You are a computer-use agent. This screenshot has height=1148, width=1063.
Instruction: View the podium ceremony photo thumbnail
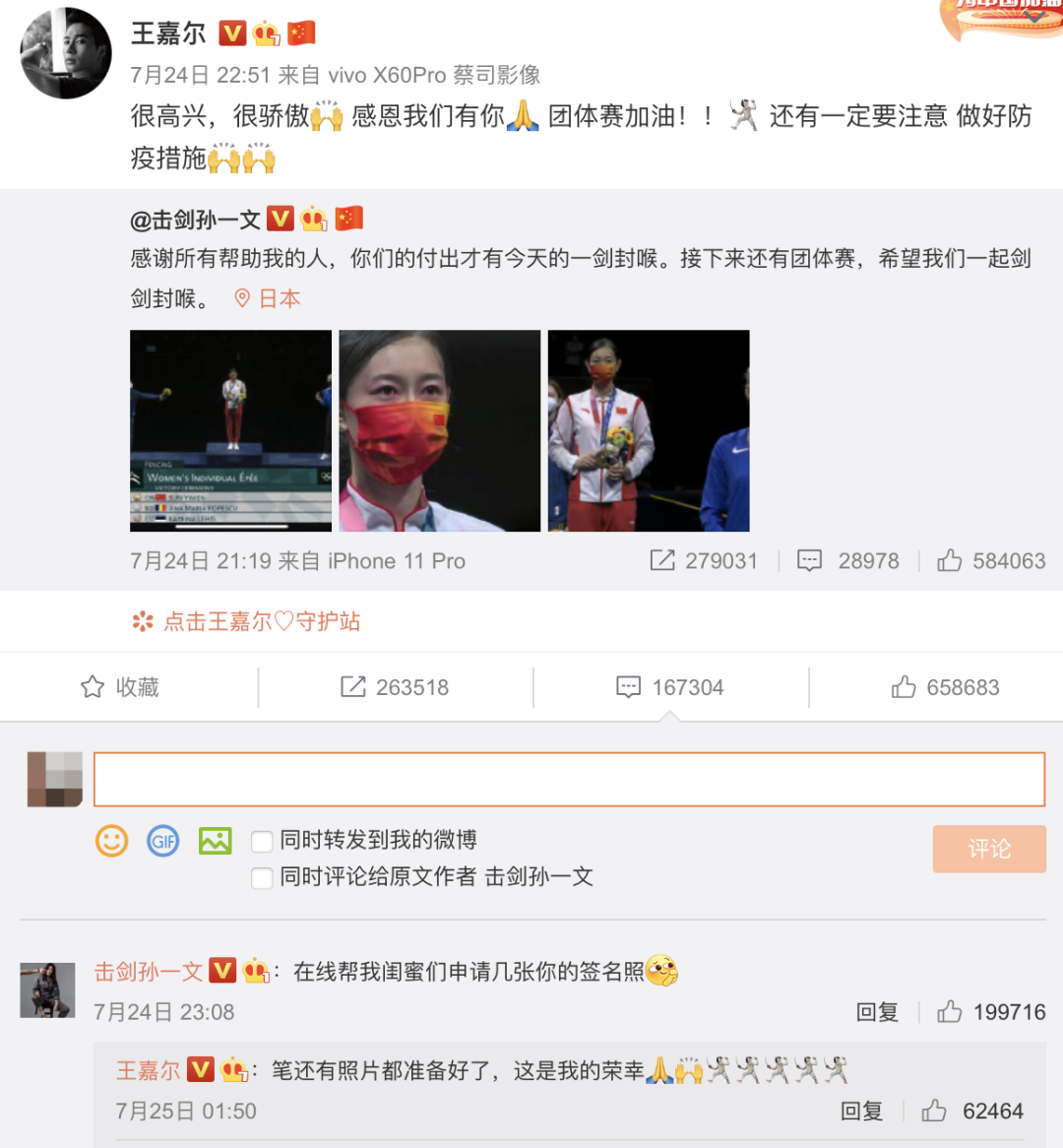click(230, 430)
